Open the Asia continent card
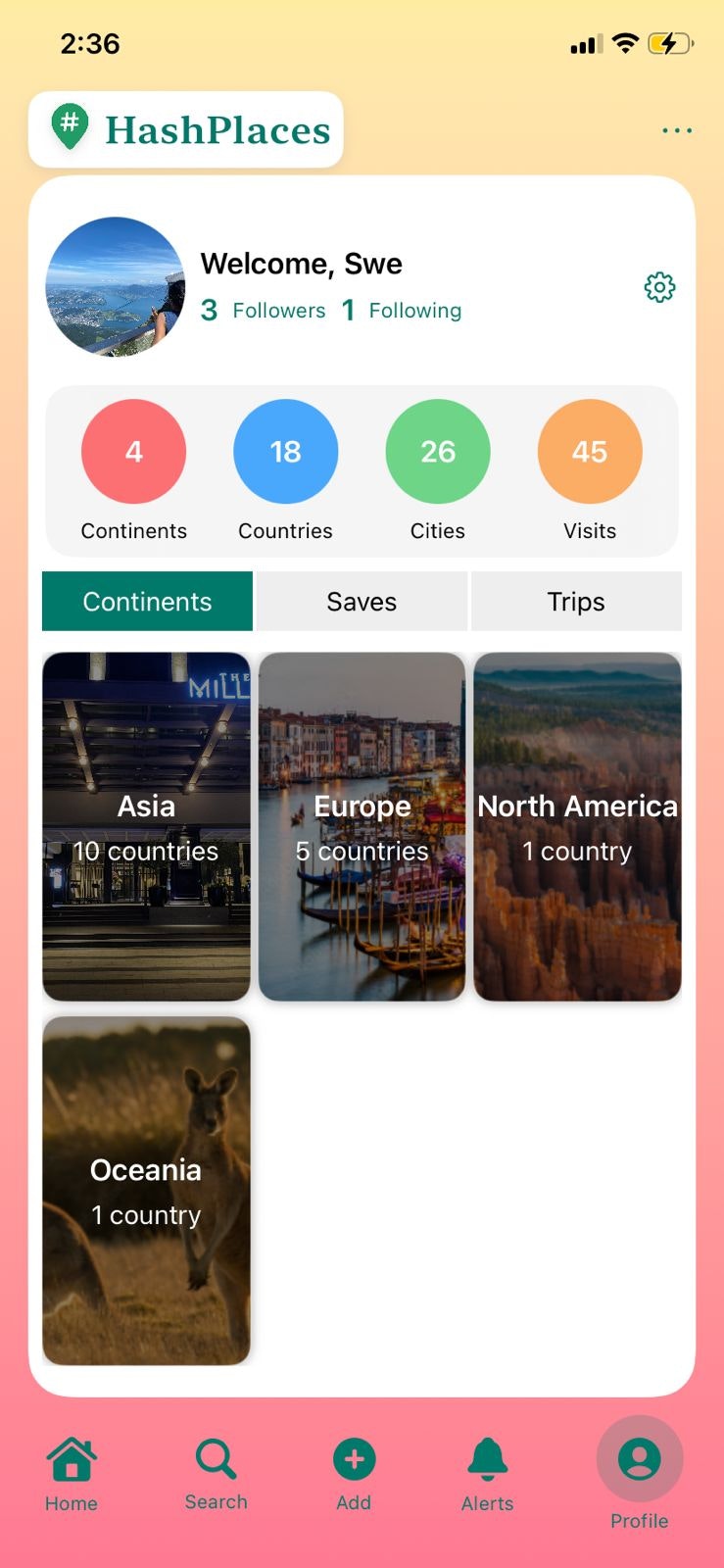Screen dimensions: 724x1568 pos(146,825)
